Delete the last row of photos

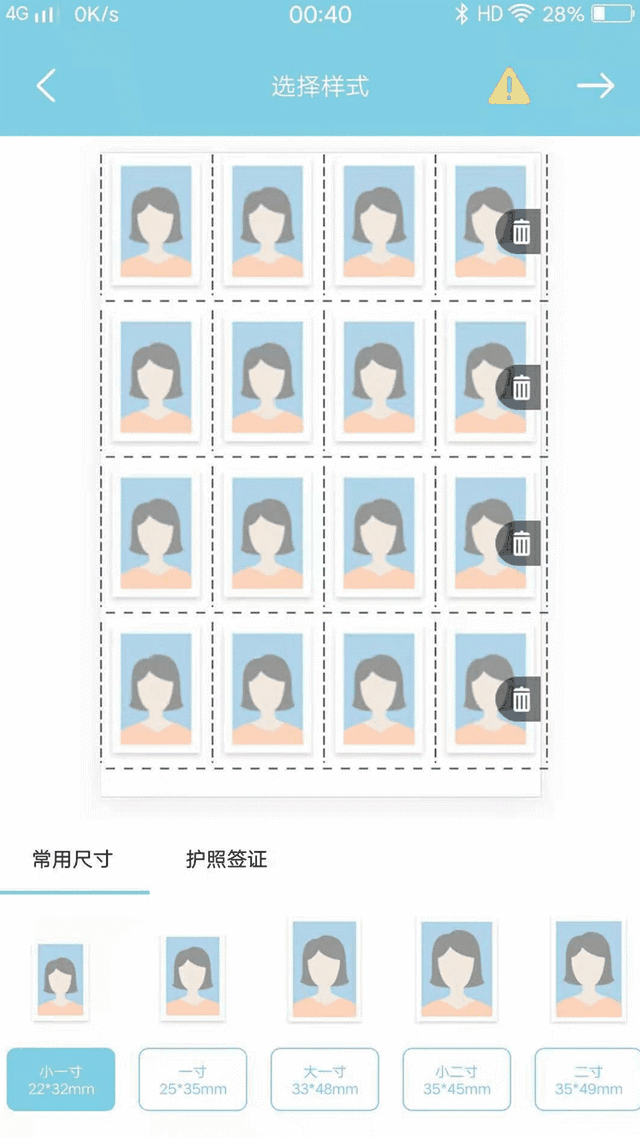click(521, 699)
